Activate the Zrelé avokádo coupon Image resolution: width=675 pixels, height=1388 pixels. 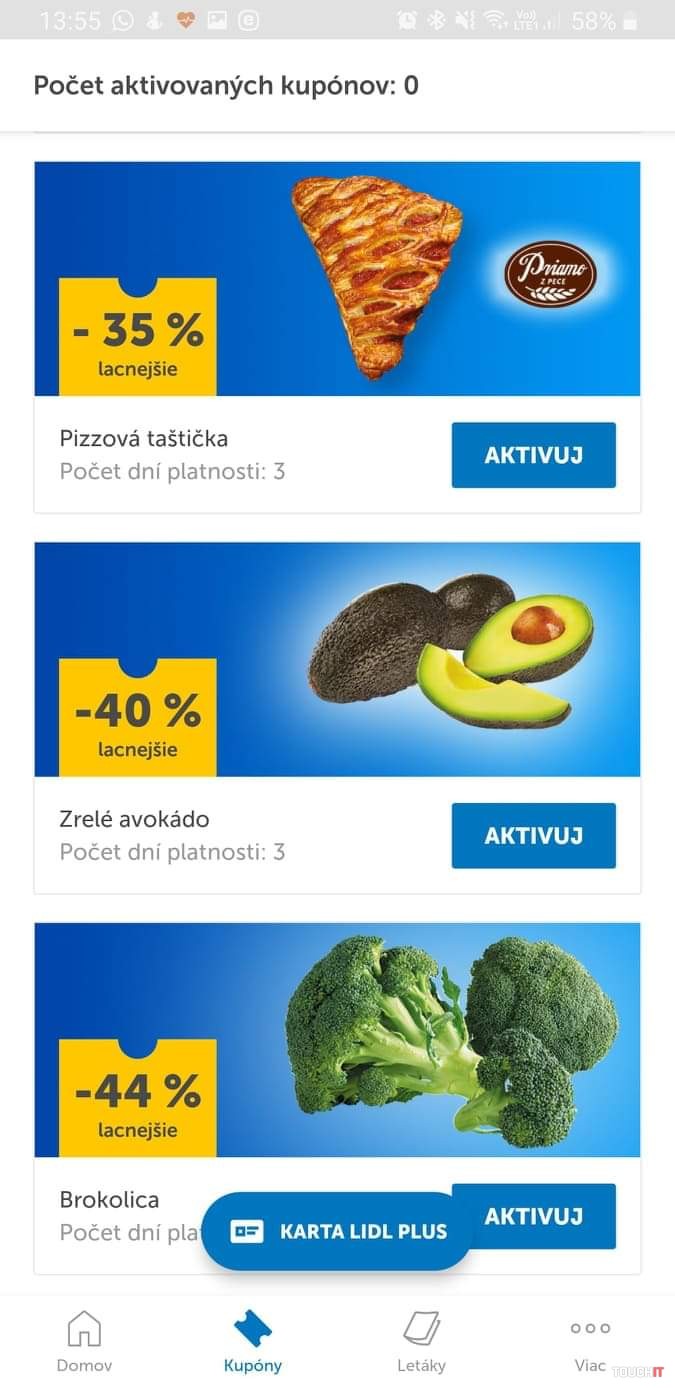[x=533, y=835]
